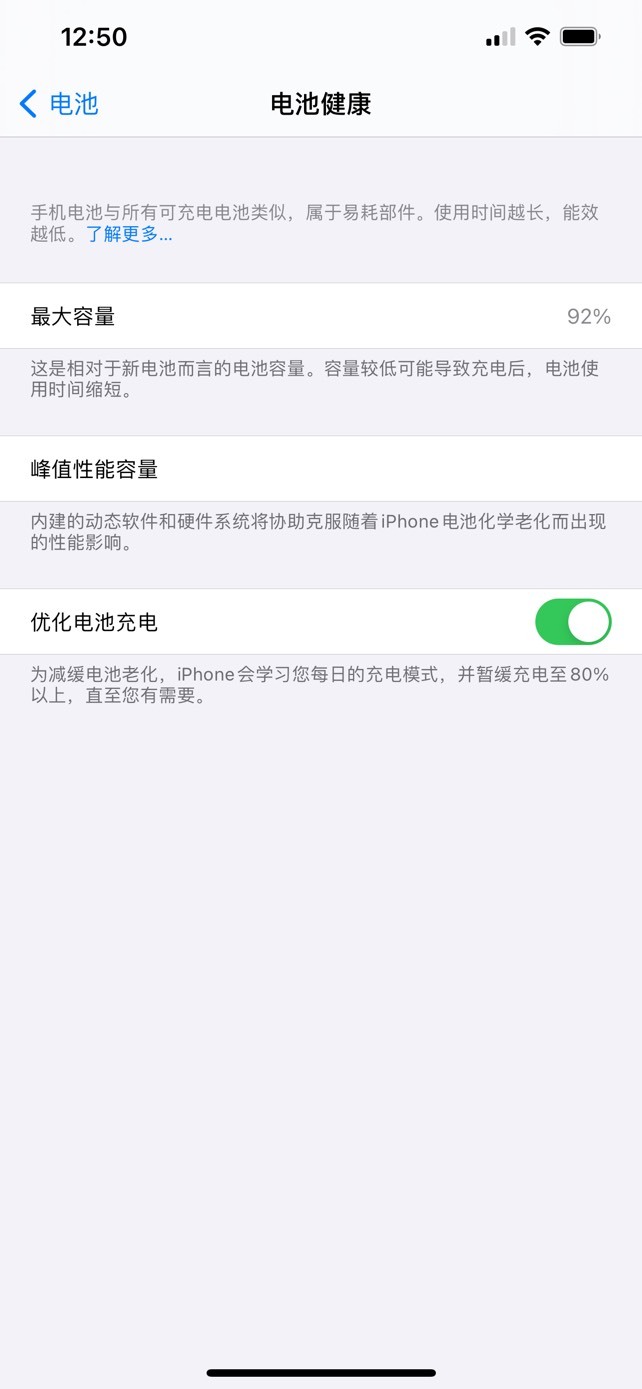Go back to the 电池 settings page

[x=59, y=103]
